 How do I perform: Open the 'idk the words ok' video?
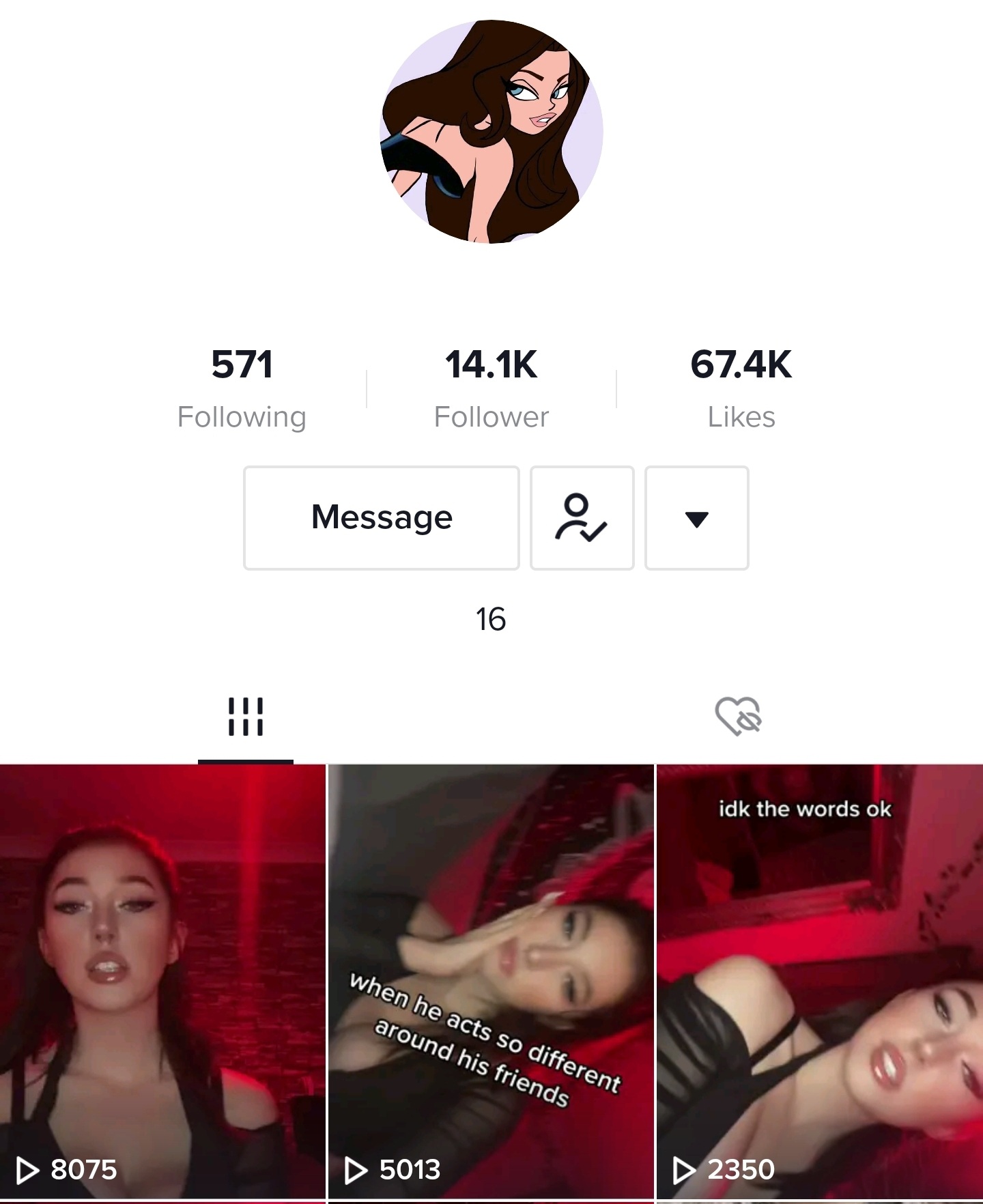(819, 981)
